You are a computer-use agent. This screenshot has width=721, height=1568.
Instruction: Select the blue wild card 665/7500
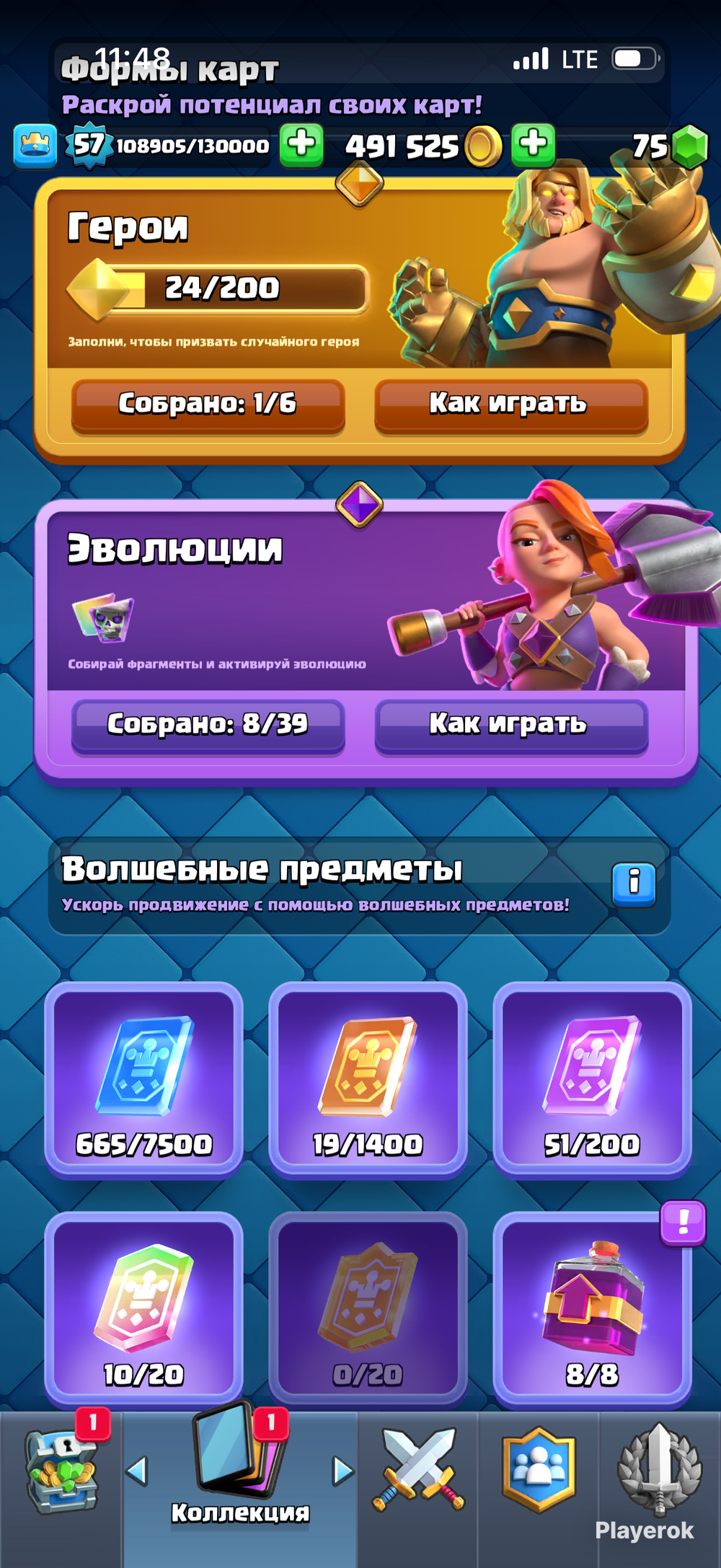[x=143, y=1079]
